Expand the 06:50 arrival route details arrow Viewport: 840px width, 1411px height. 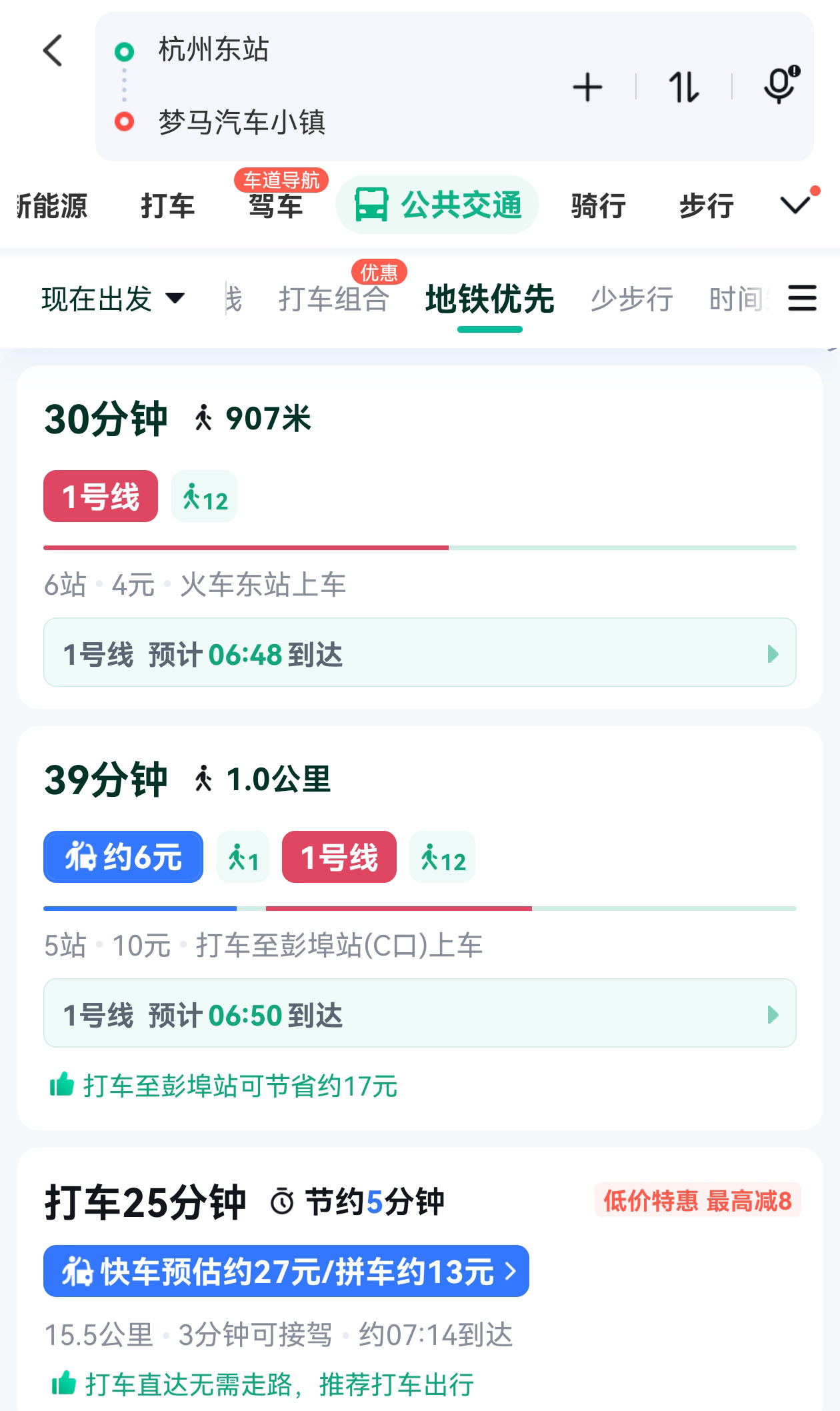pyautogui.click(x=773, y=1014)
